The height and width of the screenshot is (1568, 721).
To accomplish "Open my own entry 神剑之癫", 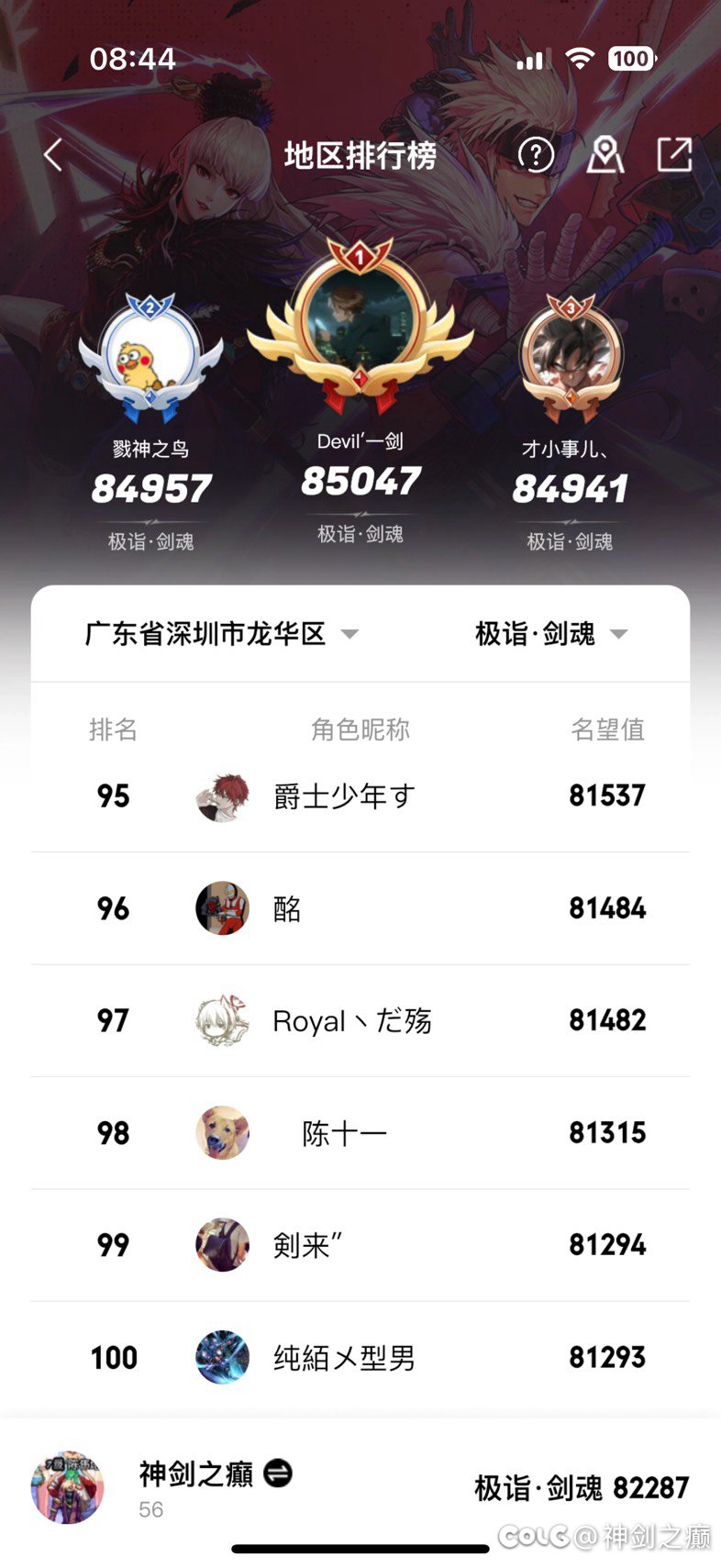I will coord(360,1486).
